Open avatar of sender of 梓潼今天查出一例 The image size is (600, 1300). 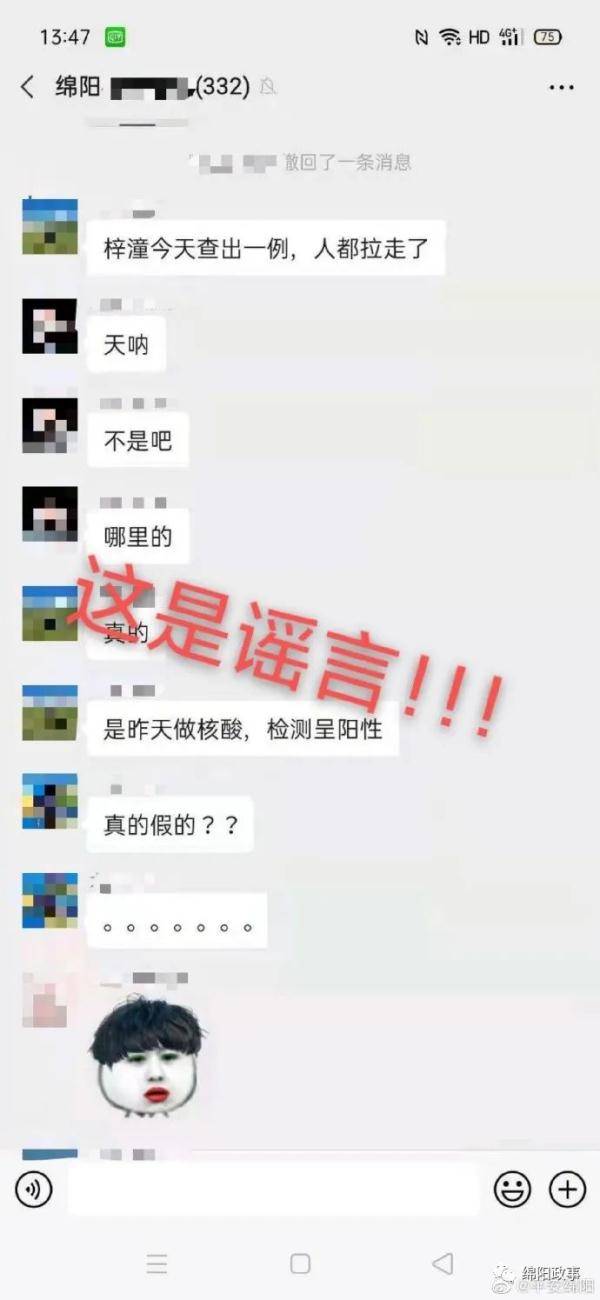click(x=50, y=226)
